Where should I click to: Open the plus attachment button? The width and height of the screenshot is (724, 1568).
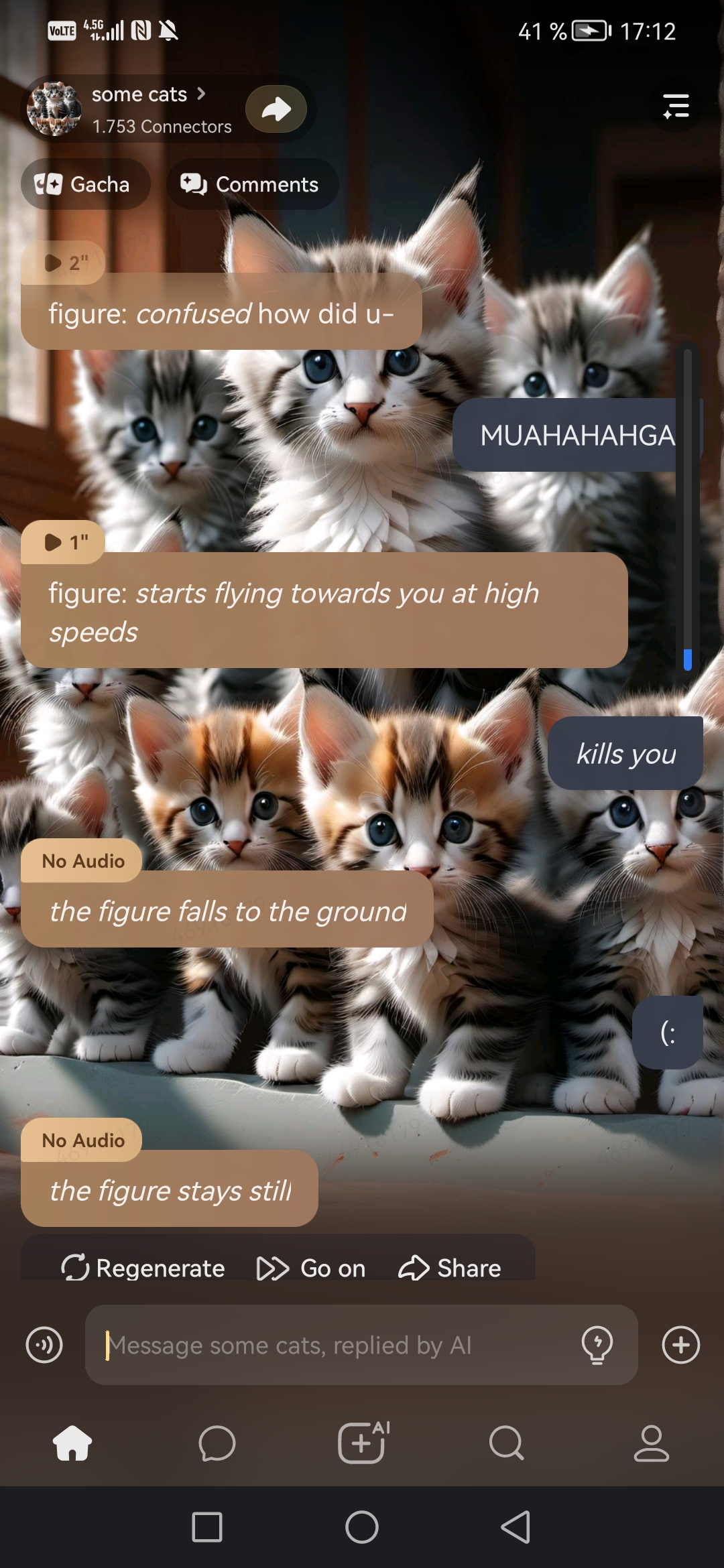[680, 1345]
